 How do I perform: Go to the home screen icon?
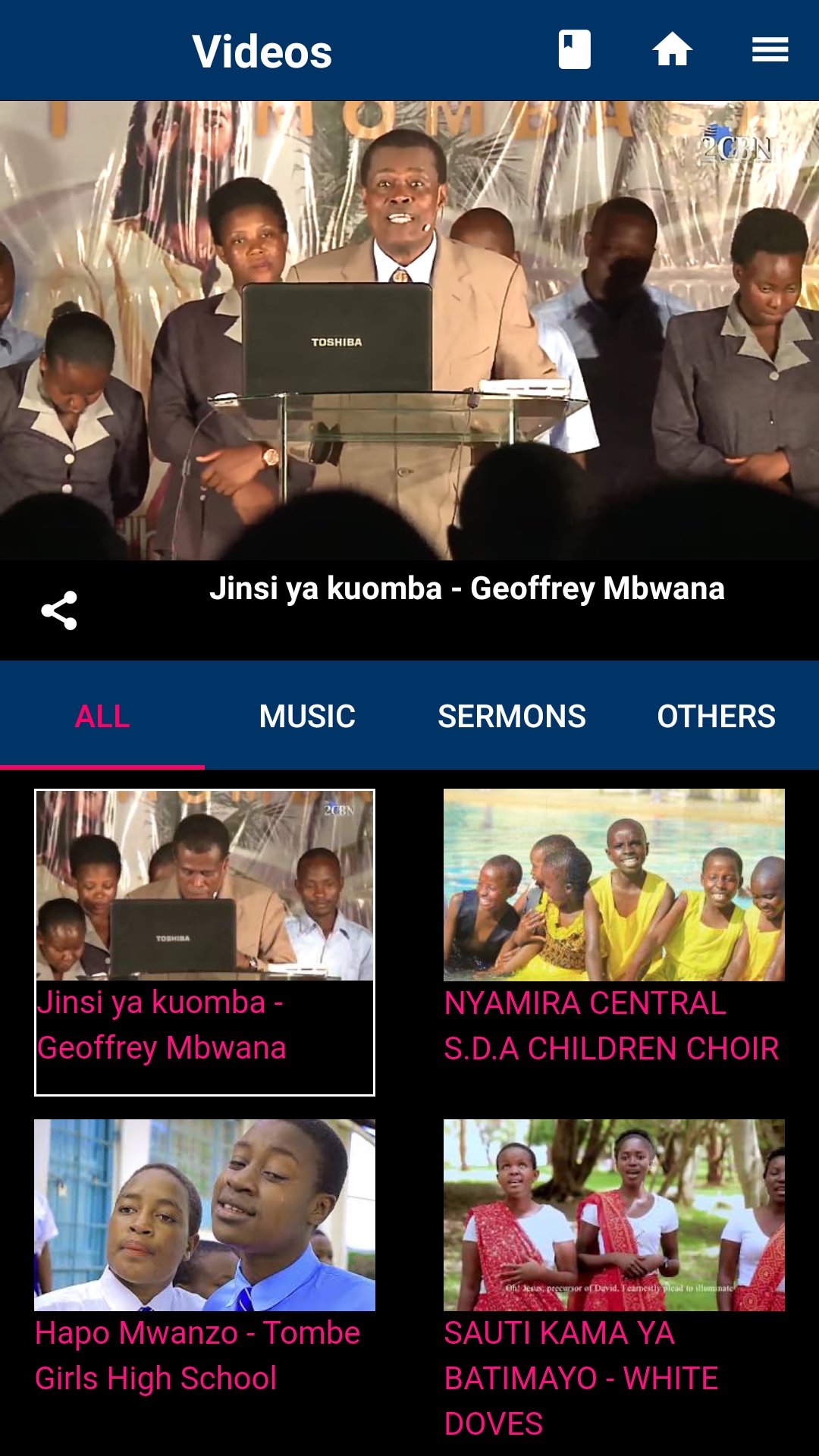click(x=672, y=50)
